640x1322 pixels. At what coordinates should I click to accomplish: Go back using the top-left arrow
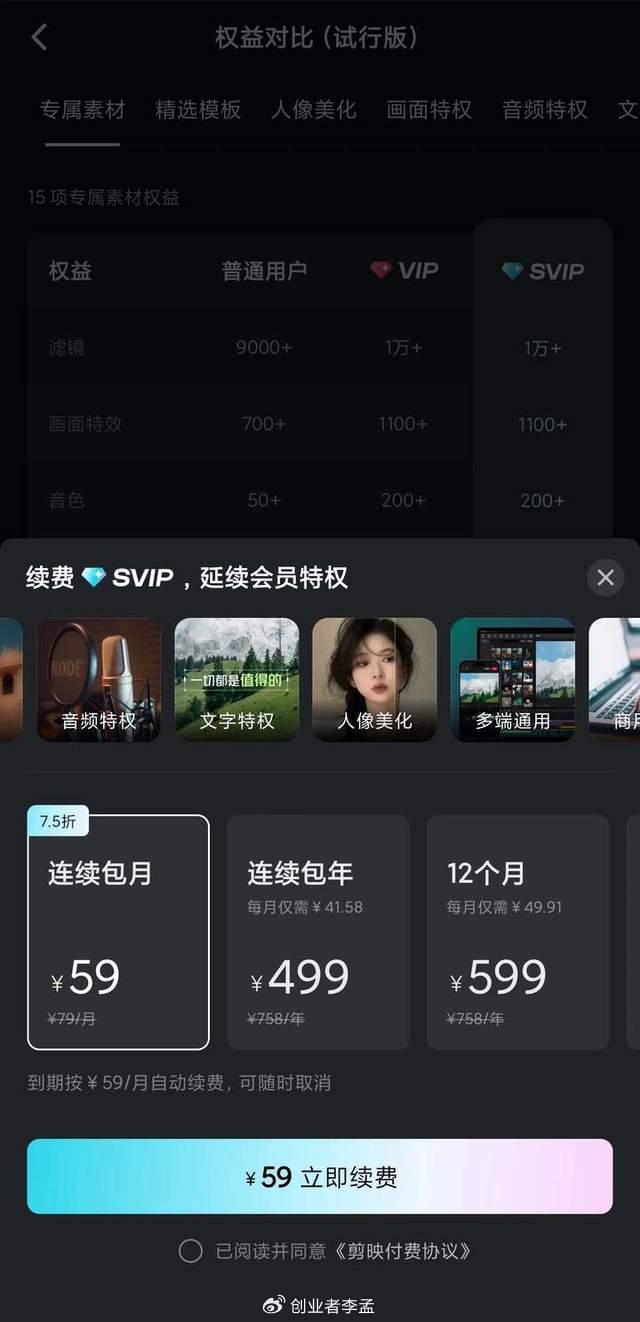39,38
